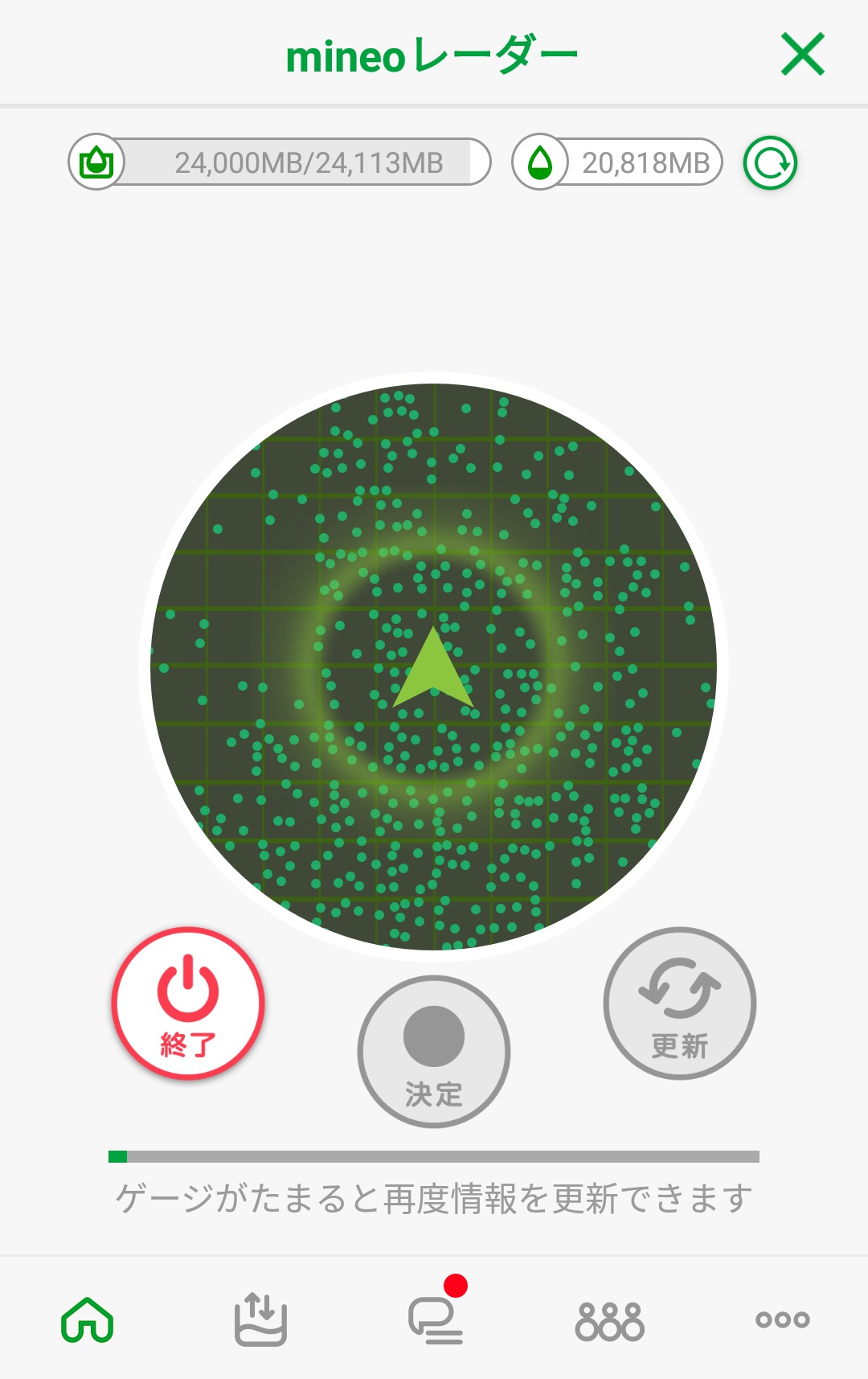This screenshot has height=1379, width=868.
Task: Tap the red 終了 power button
Action: pyautogui.click(x=188, y=1003)
